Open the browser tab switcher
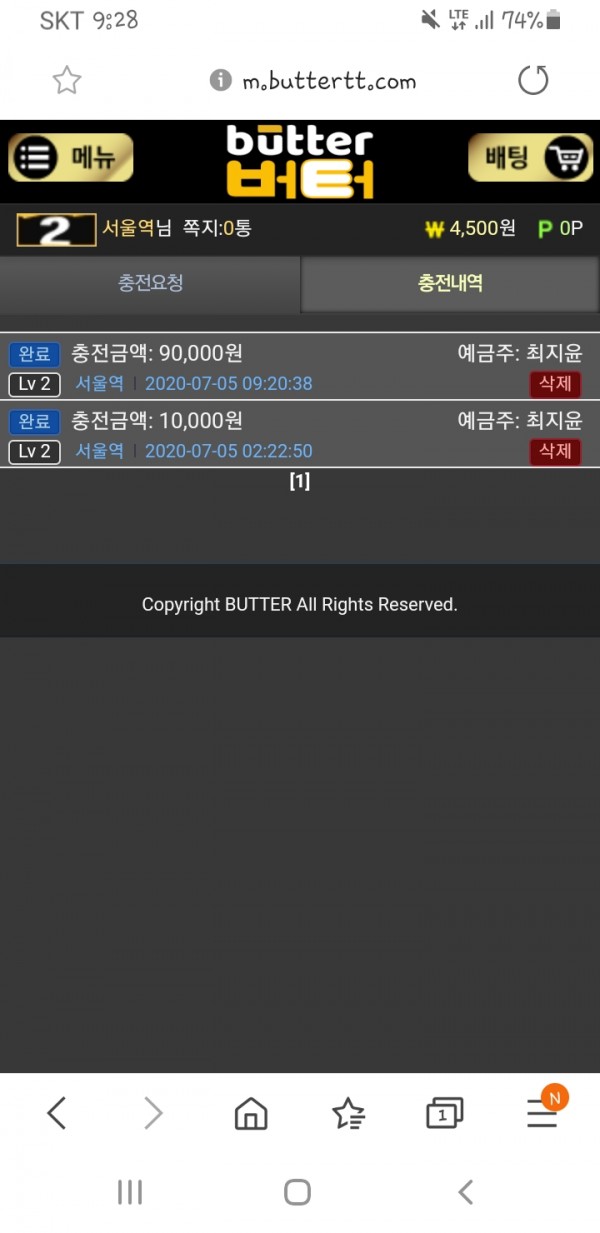 point(444,1112)
